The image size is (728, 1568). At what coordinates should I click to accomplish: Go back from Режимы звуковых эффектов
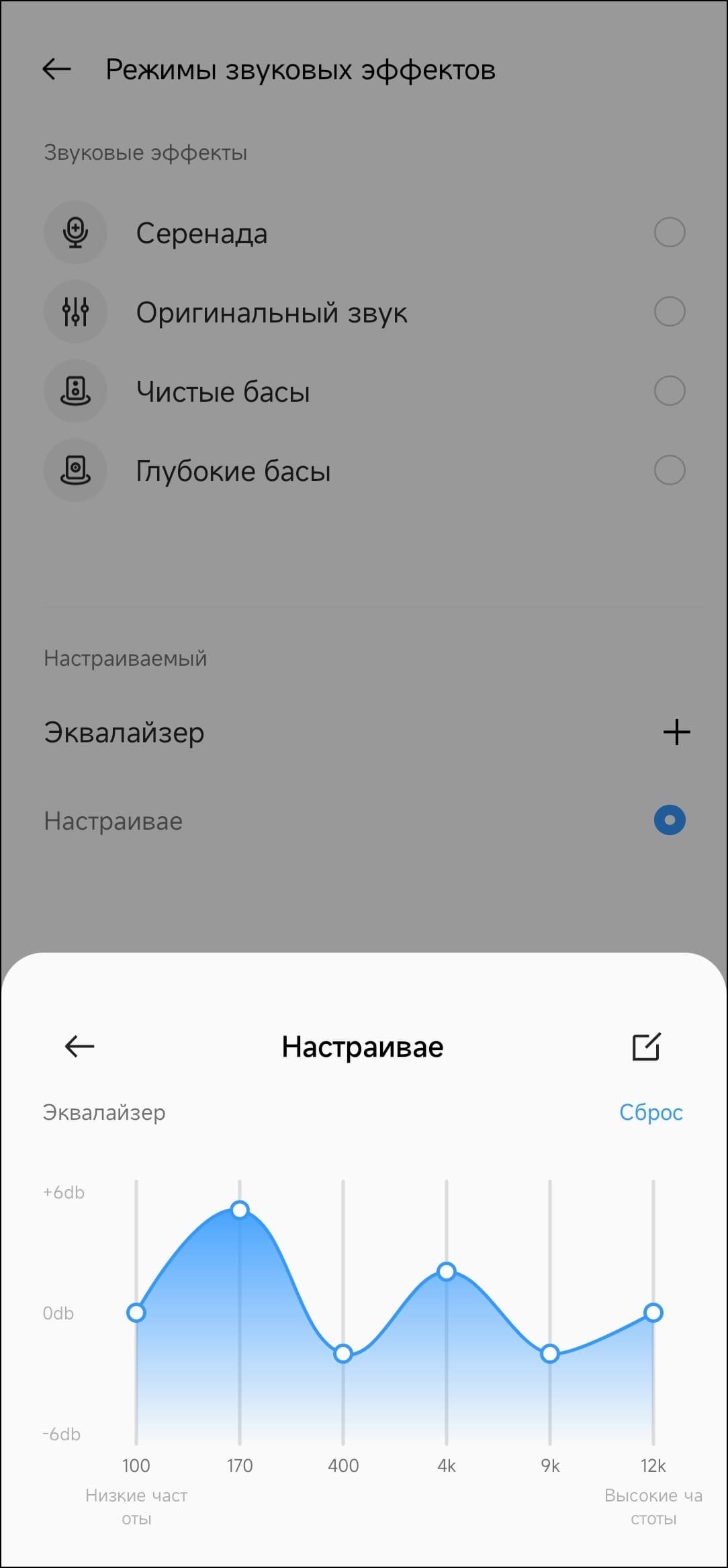tap(57, 69)
